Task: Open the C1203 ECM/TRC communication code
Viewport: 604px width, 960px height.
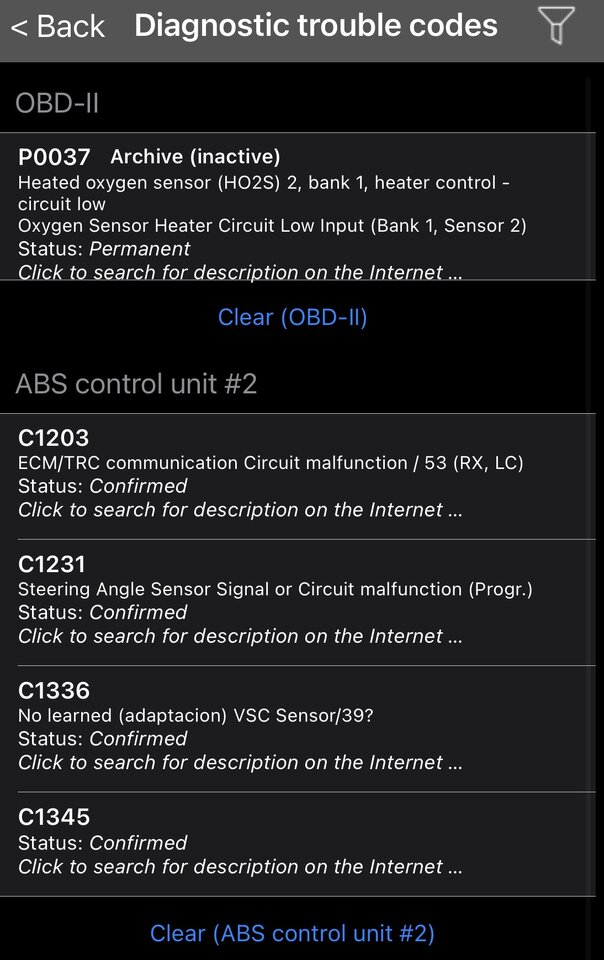Action: 270,475
